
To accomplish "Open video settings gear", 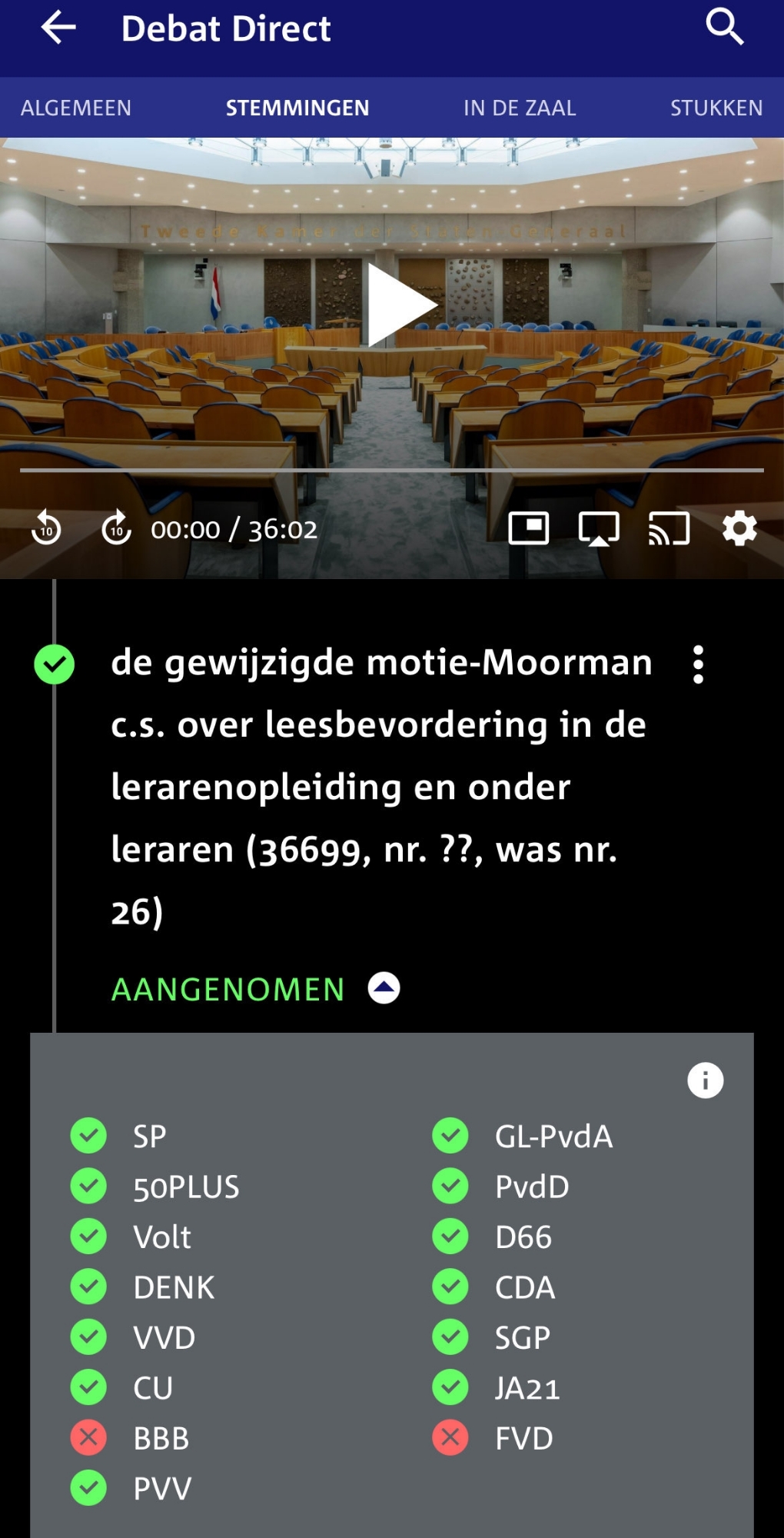I will pyautogui.click(x=739, y=528).
